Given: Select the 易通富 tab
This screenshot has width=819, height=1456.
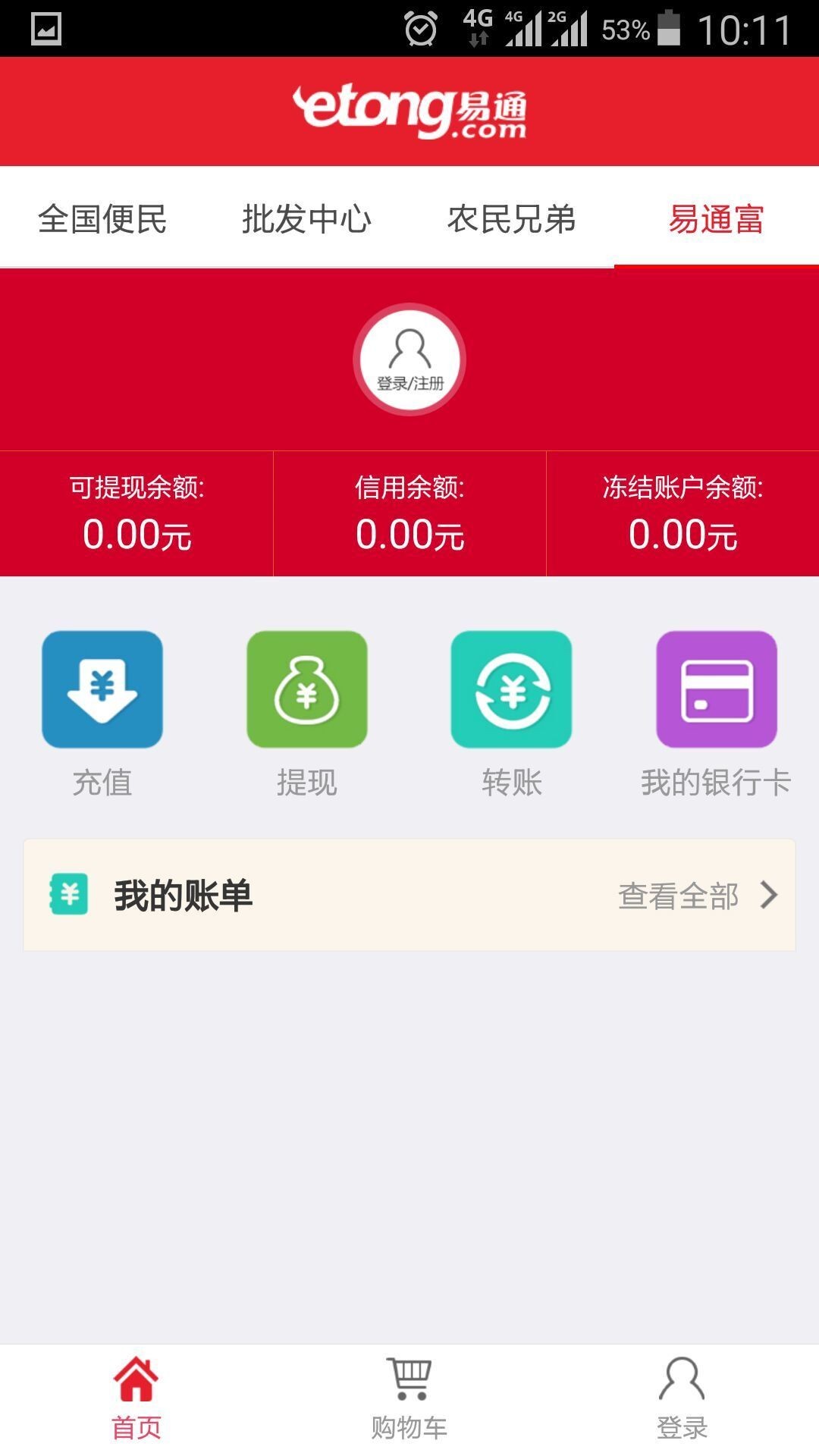Looking at the screenshot, I should (x=716, y=219).
